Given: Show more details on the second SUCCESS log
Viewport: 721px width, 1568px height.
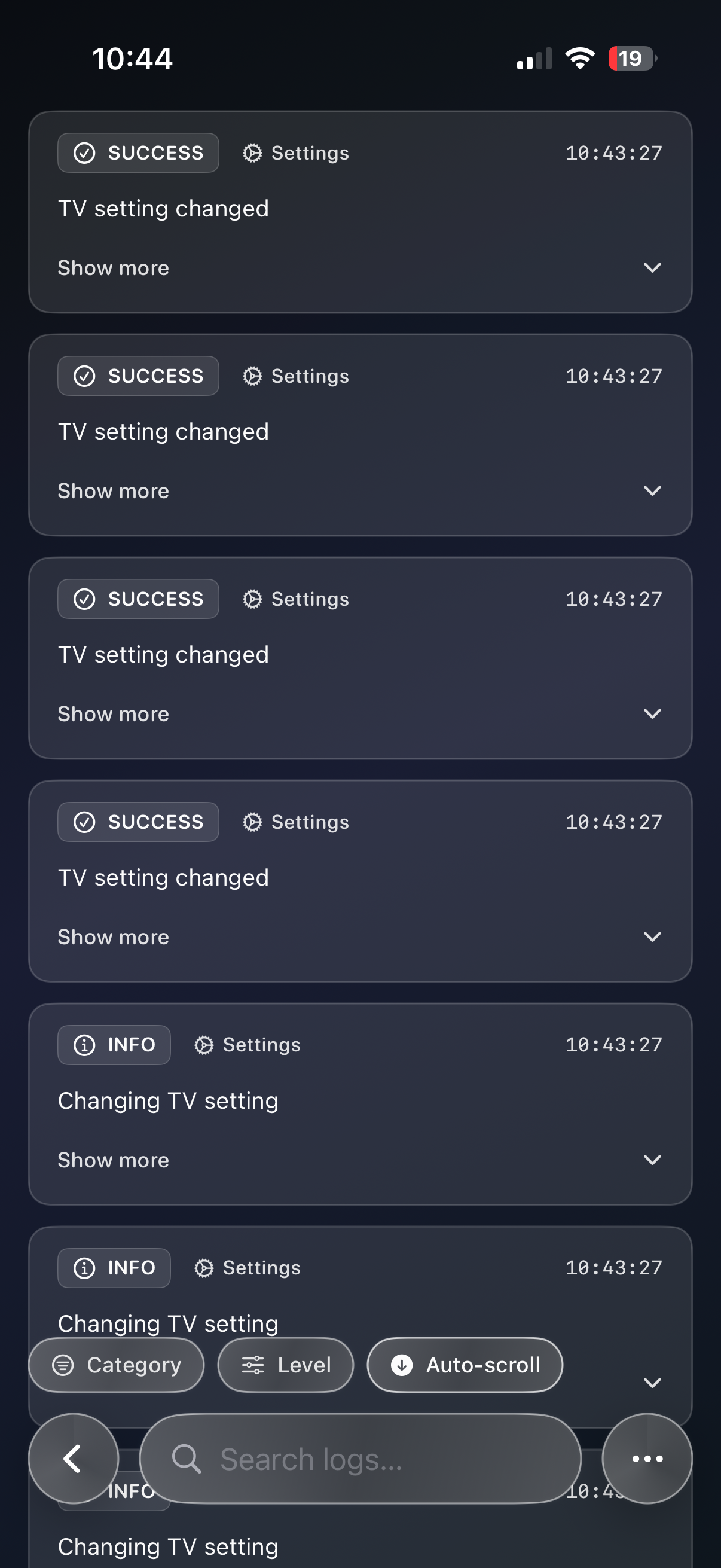Looking at the screenshot, I should 112,490.
